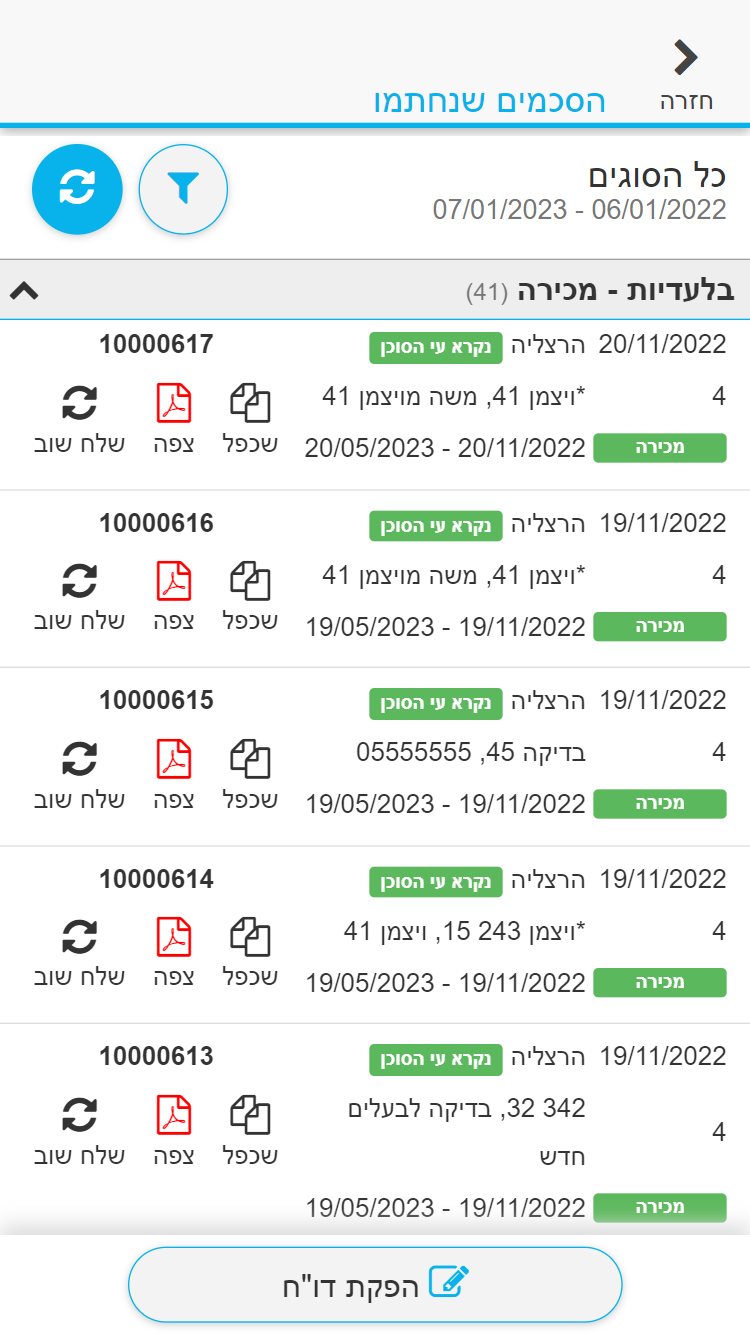Refresh the signed agreements list

click(x=77, y=188)
